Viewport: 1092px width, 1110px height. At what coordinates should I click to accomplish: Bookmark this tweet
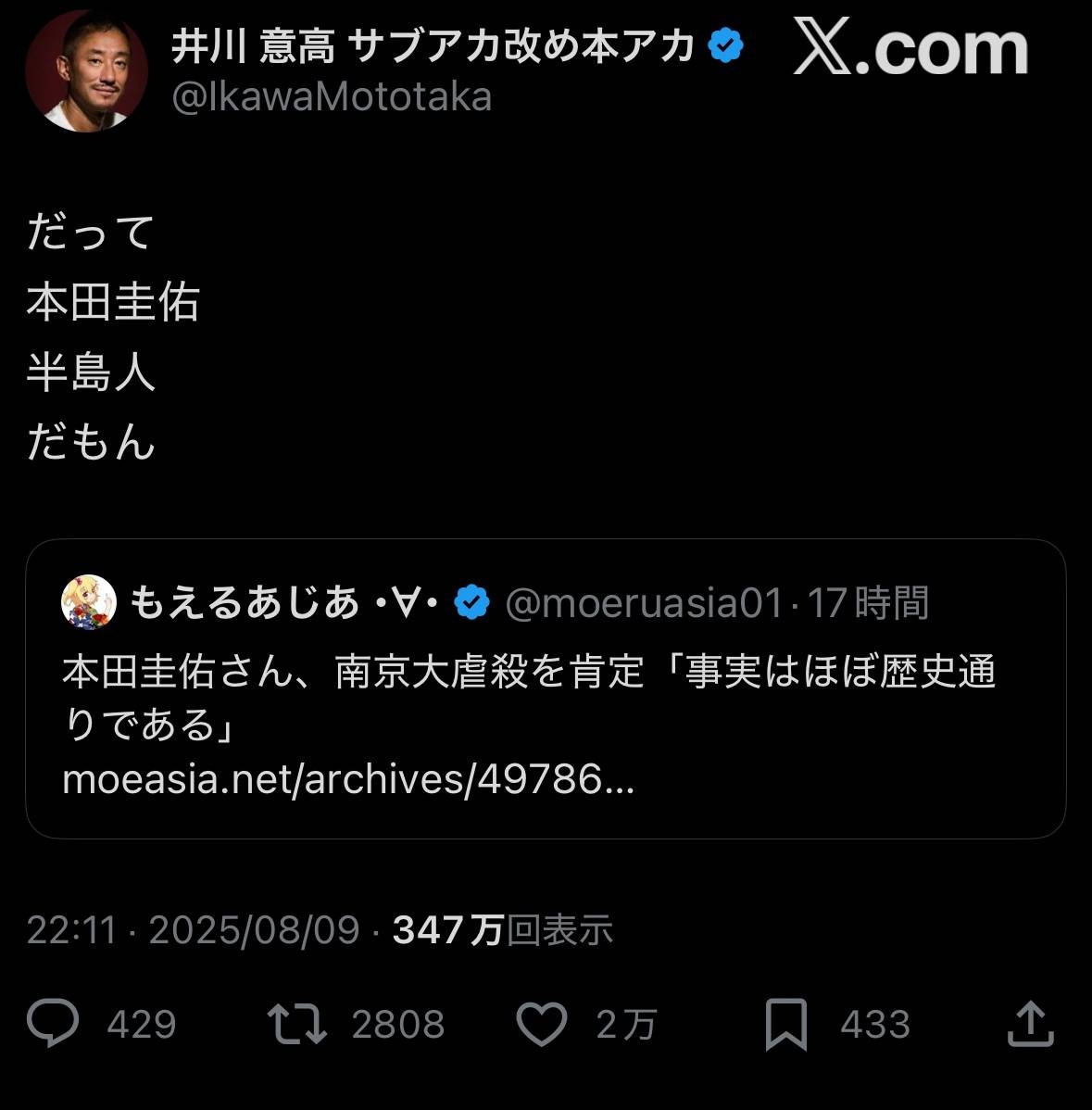tap(785, 1024)
